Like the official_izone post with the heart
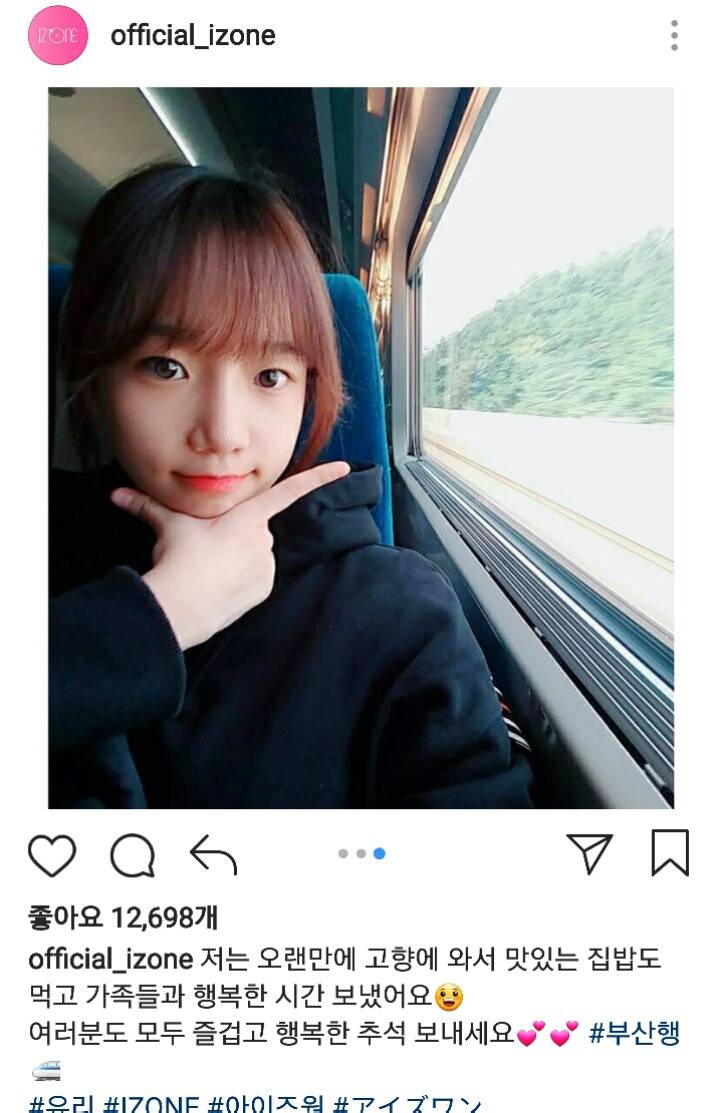Image resolution: width=720 pixels, height=1113 pixels. point(52,856)
